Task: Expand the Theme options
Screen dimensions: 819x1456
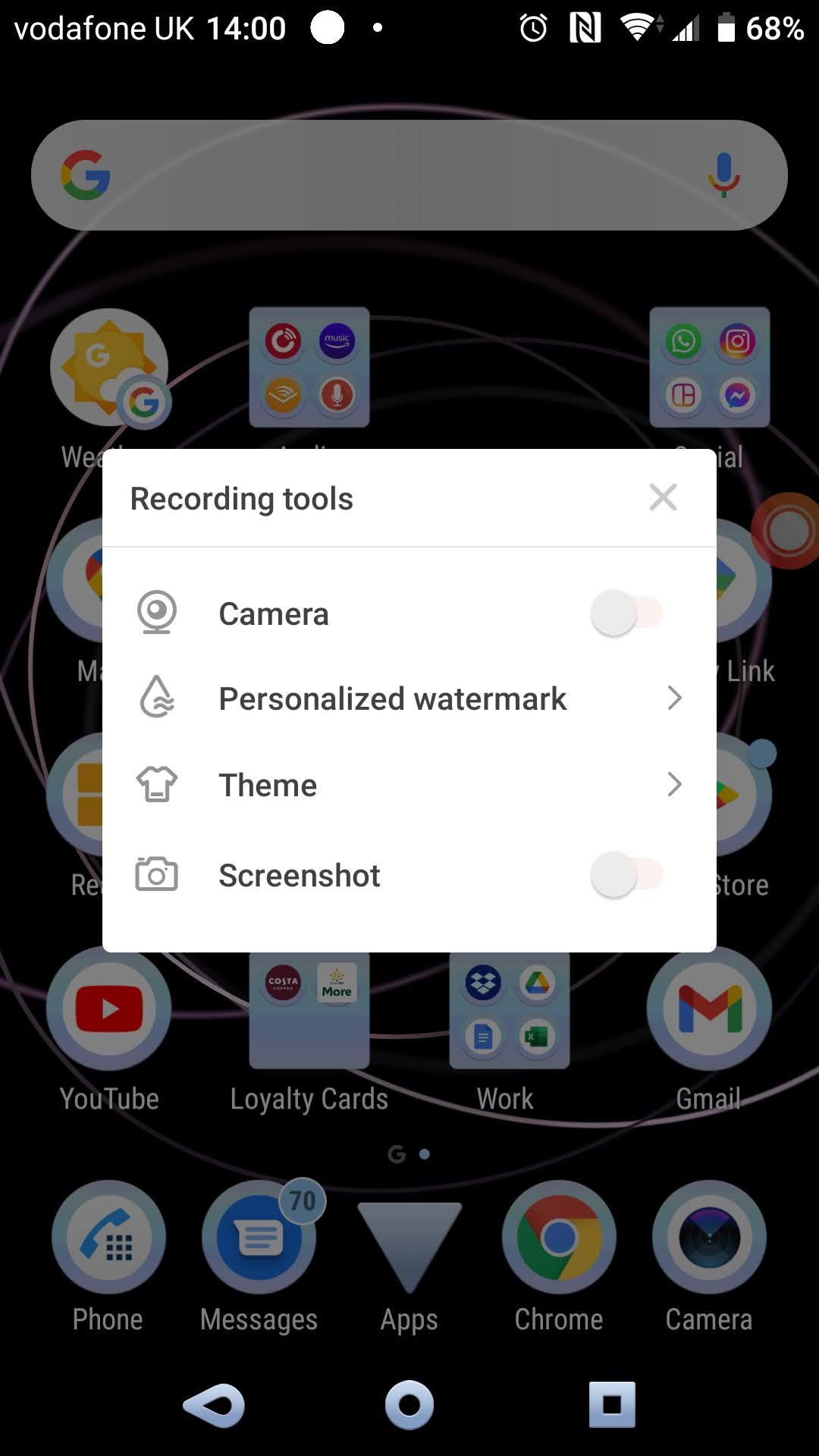Action: click(x=674, y=785)
